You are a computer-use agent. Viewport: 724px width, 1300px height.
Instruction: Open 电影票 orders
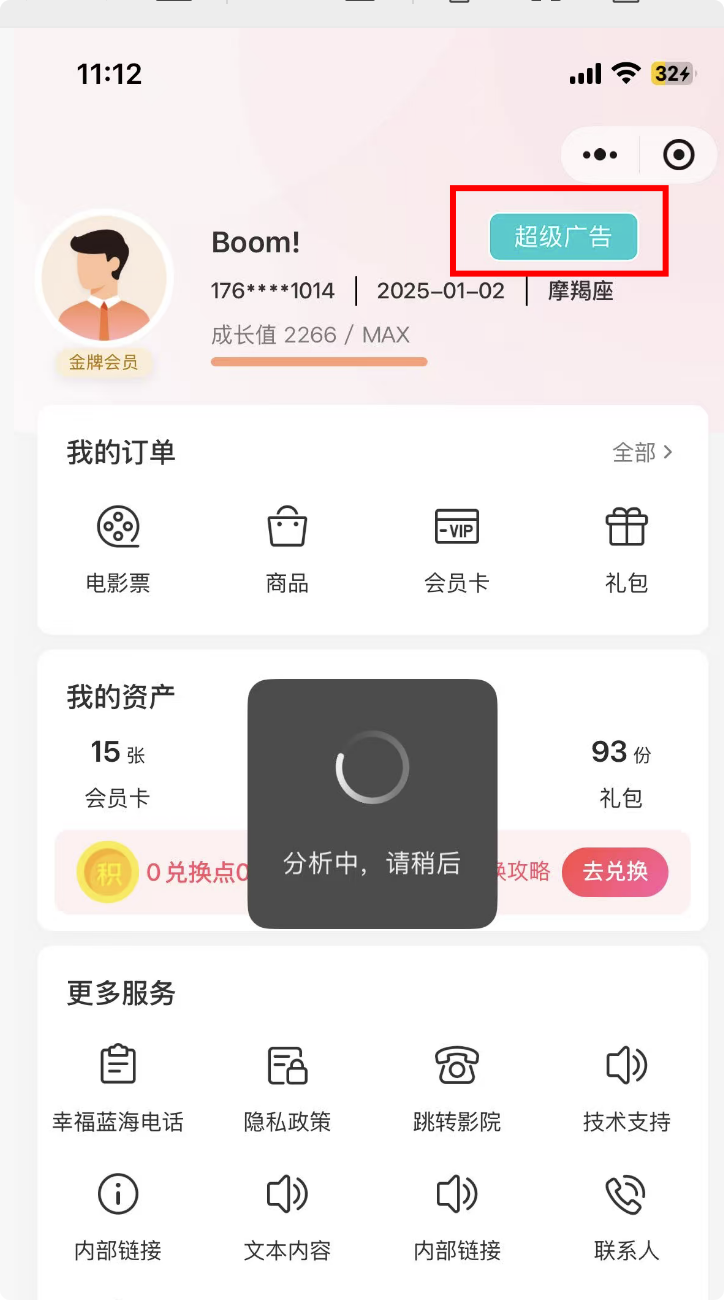[x=118, y=550]
